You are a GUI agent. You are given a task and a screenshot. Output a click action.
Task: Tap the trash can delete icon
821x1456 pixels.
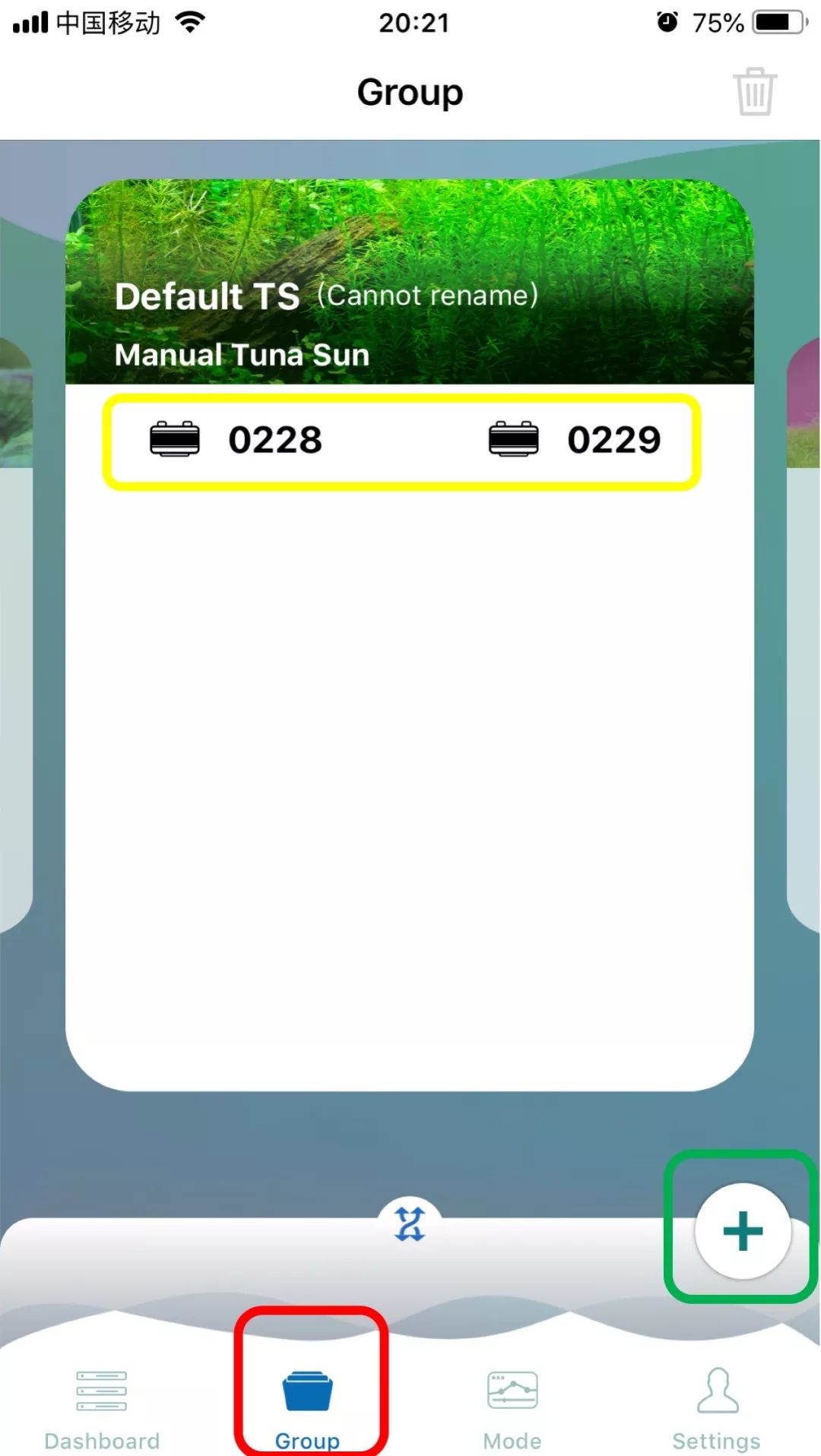point(754,92)
